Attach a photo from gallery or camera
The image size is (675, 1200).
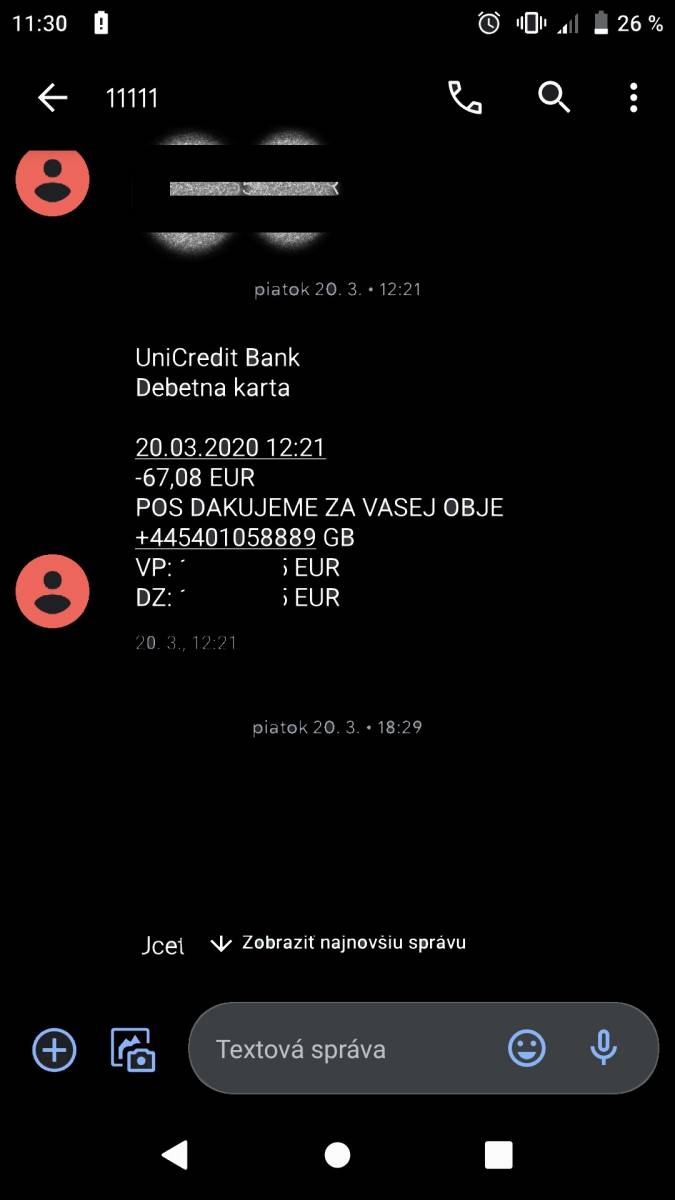coord(133,1050)
